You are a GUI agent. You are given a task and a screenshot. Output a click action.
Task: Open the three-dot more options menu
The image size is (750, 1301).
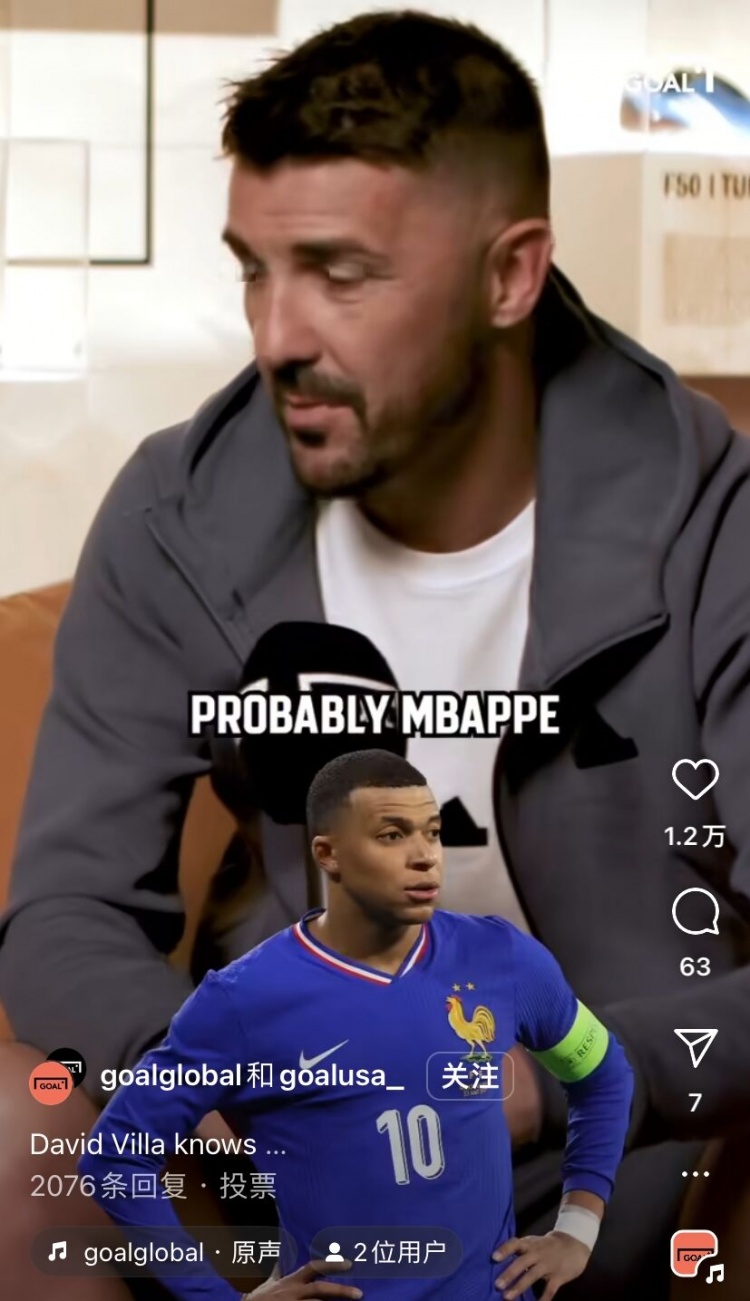tap(695, 1173)
